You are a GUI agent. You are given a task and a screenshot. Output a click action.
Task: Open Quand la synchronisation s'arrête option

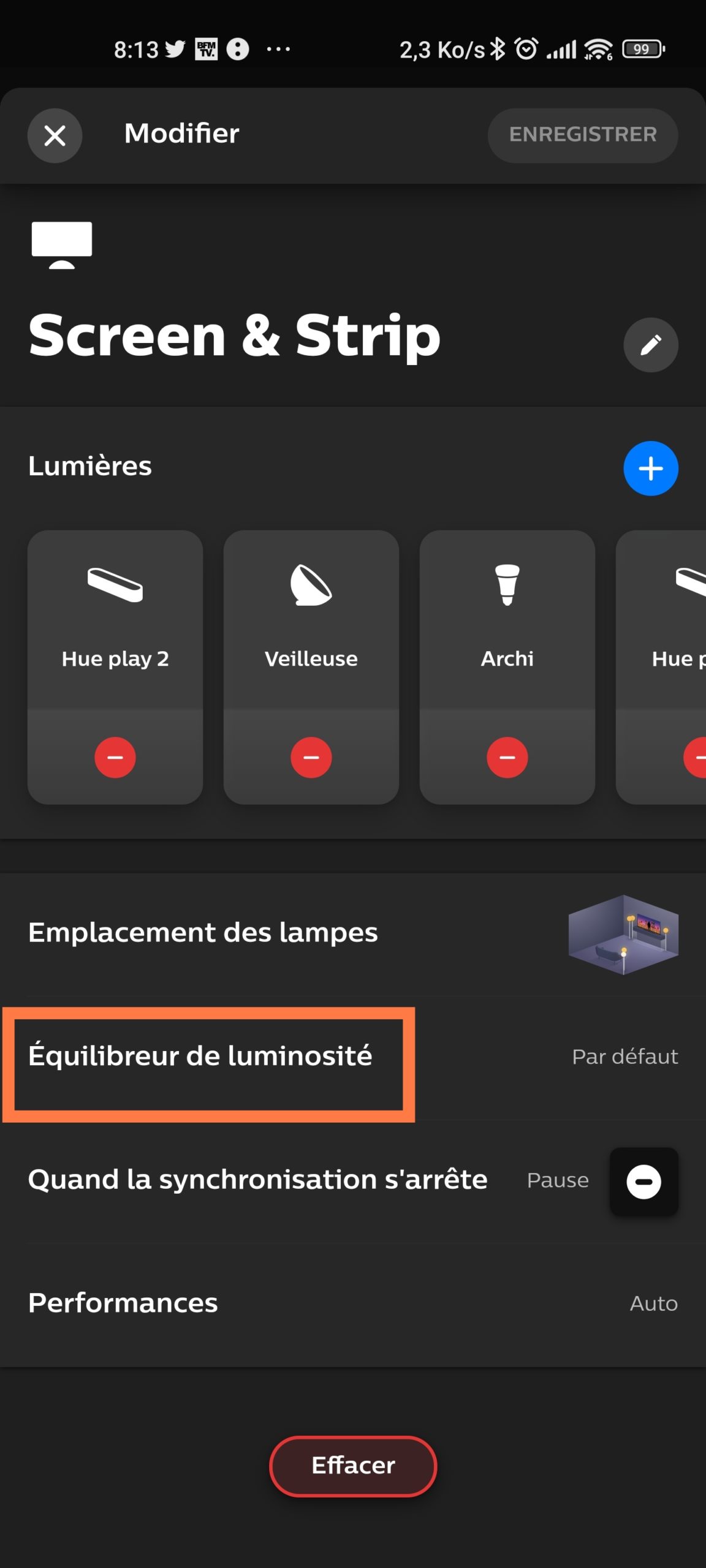click(353, 1181)
